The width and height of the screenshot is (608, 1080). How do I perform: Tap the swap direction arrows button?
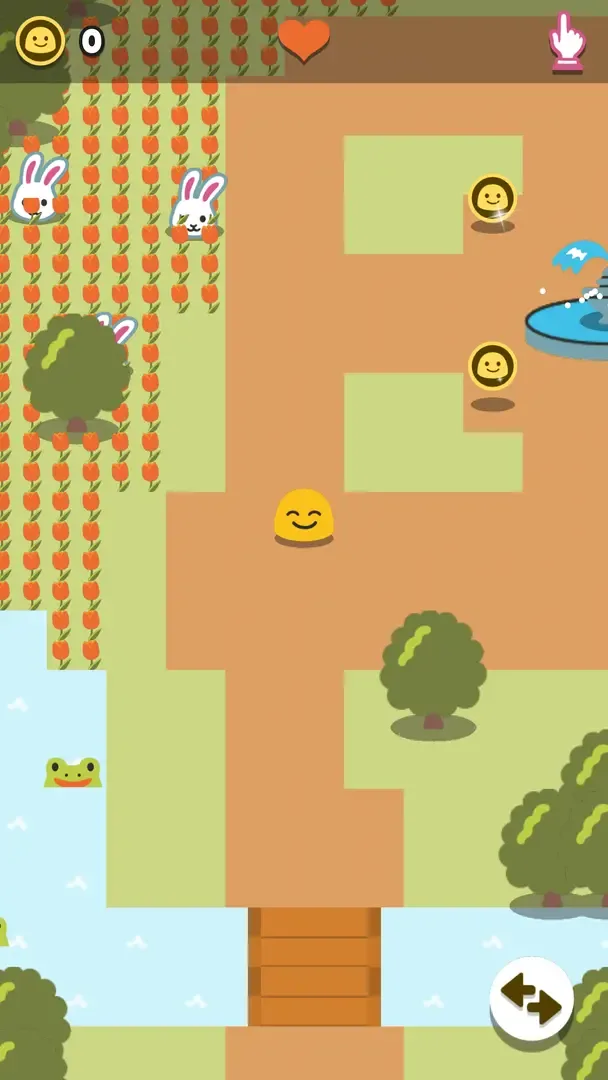pos(531,998)
